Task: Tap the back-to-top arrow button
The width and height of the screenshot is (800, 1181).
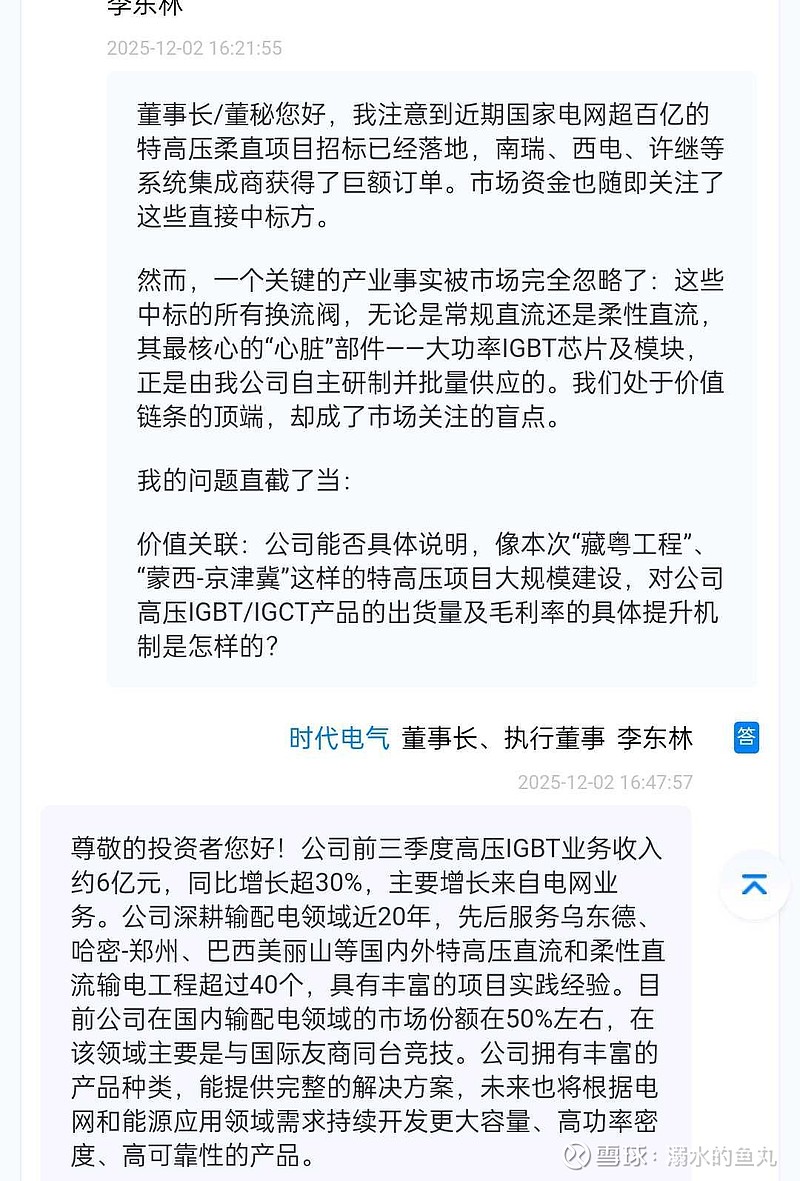Action: coord(753,885)
